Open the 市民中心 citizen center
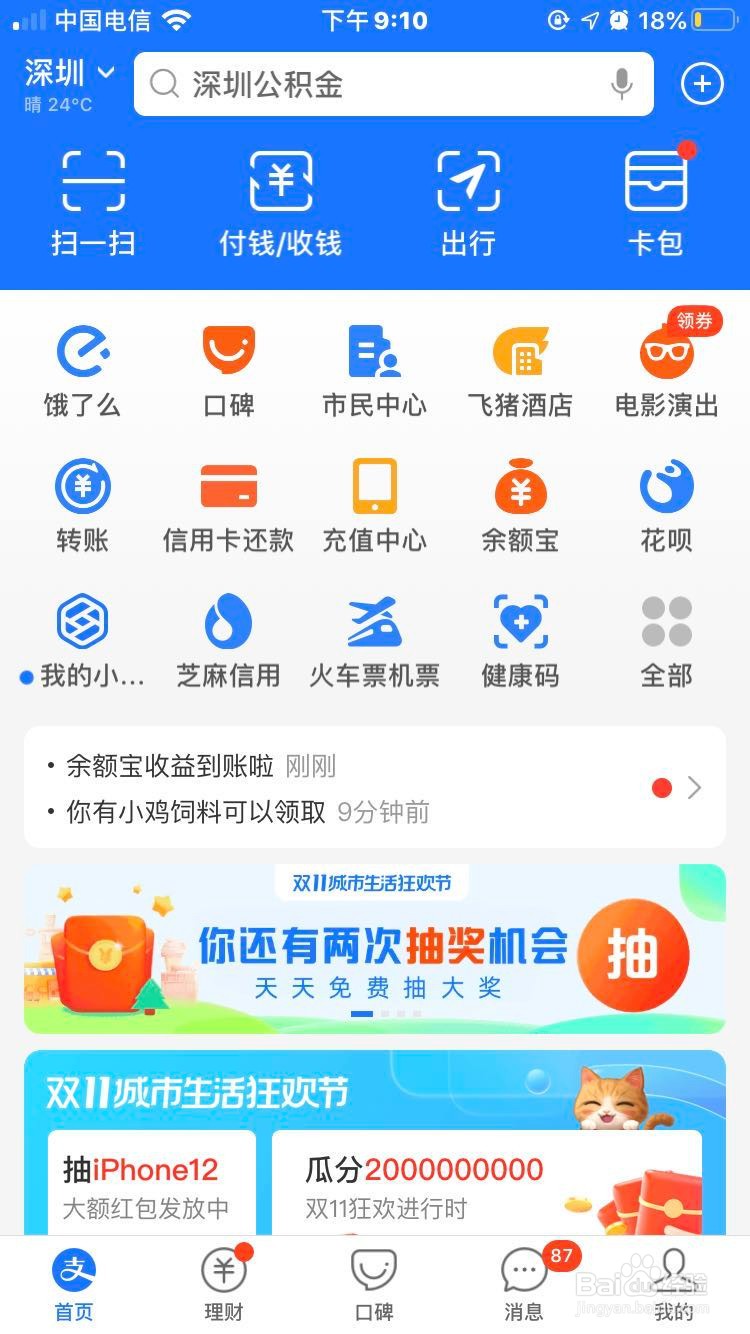 pyautogui.click(x=374, y=365)
